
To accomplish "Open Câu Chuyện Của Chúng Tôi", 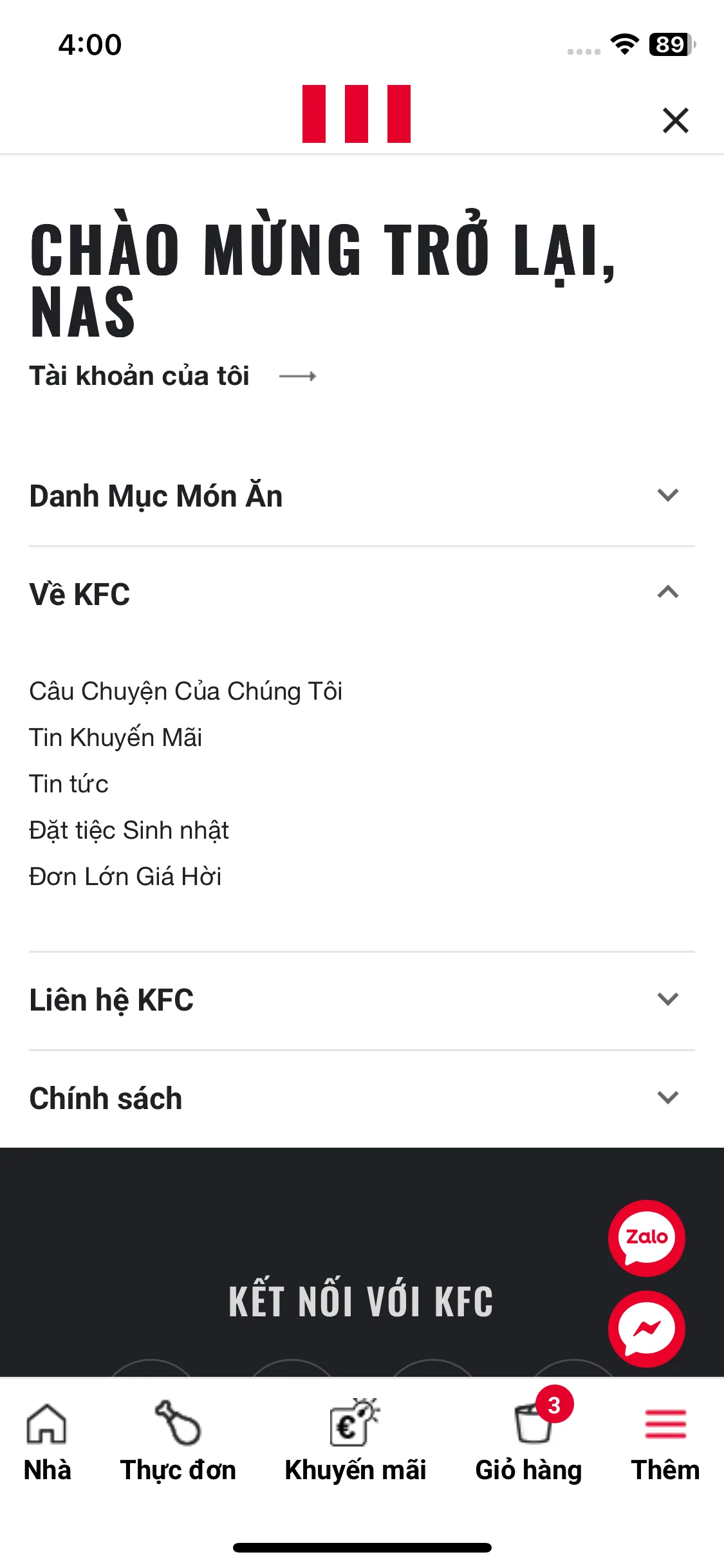I will pyautogui.click(x=185, y=691).
